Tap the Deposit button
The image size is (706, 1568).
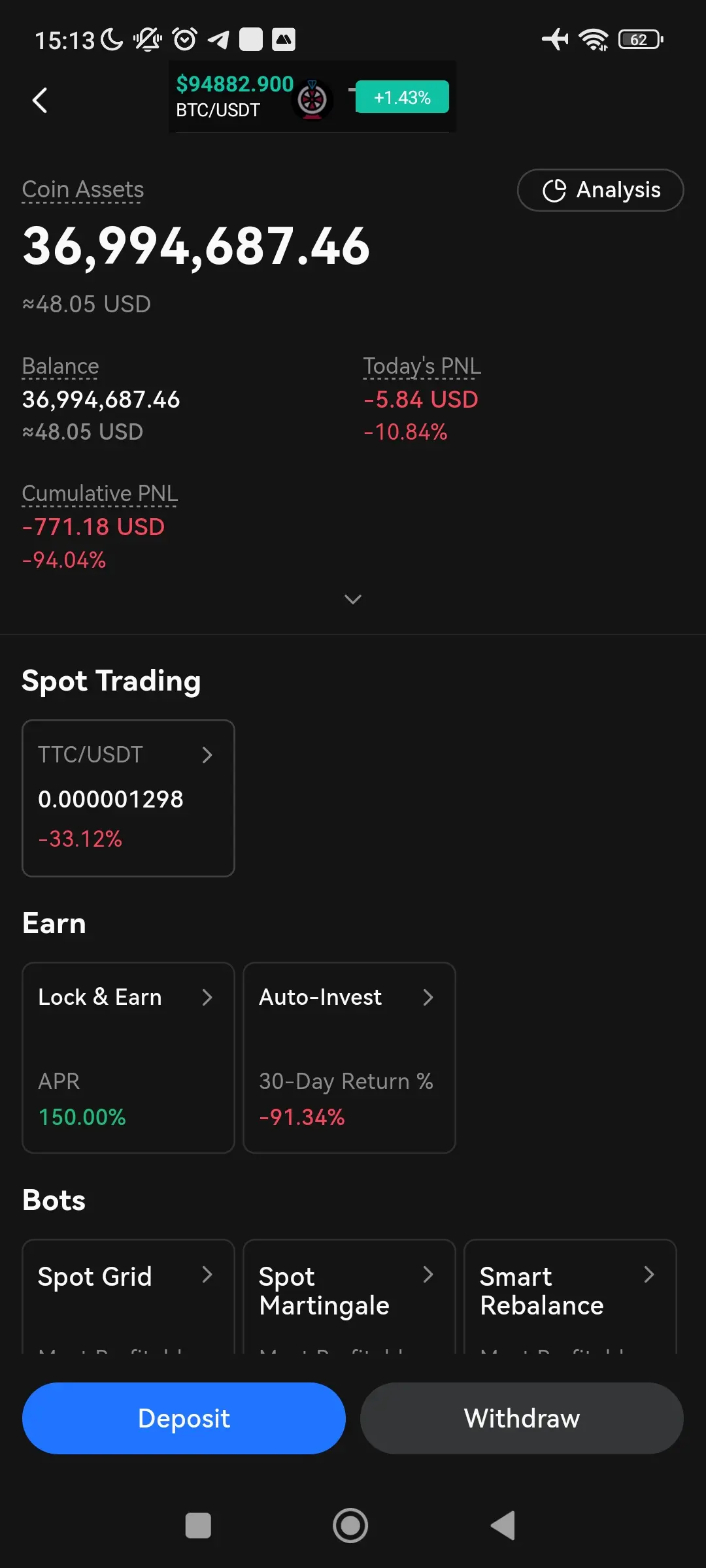click(184, 1418)
